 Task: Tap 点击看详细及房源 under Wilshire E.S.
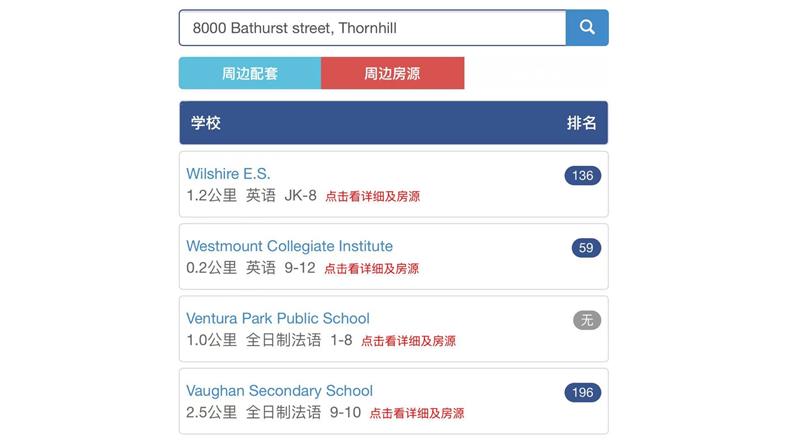pyautogui.click(x=372, y=197)
